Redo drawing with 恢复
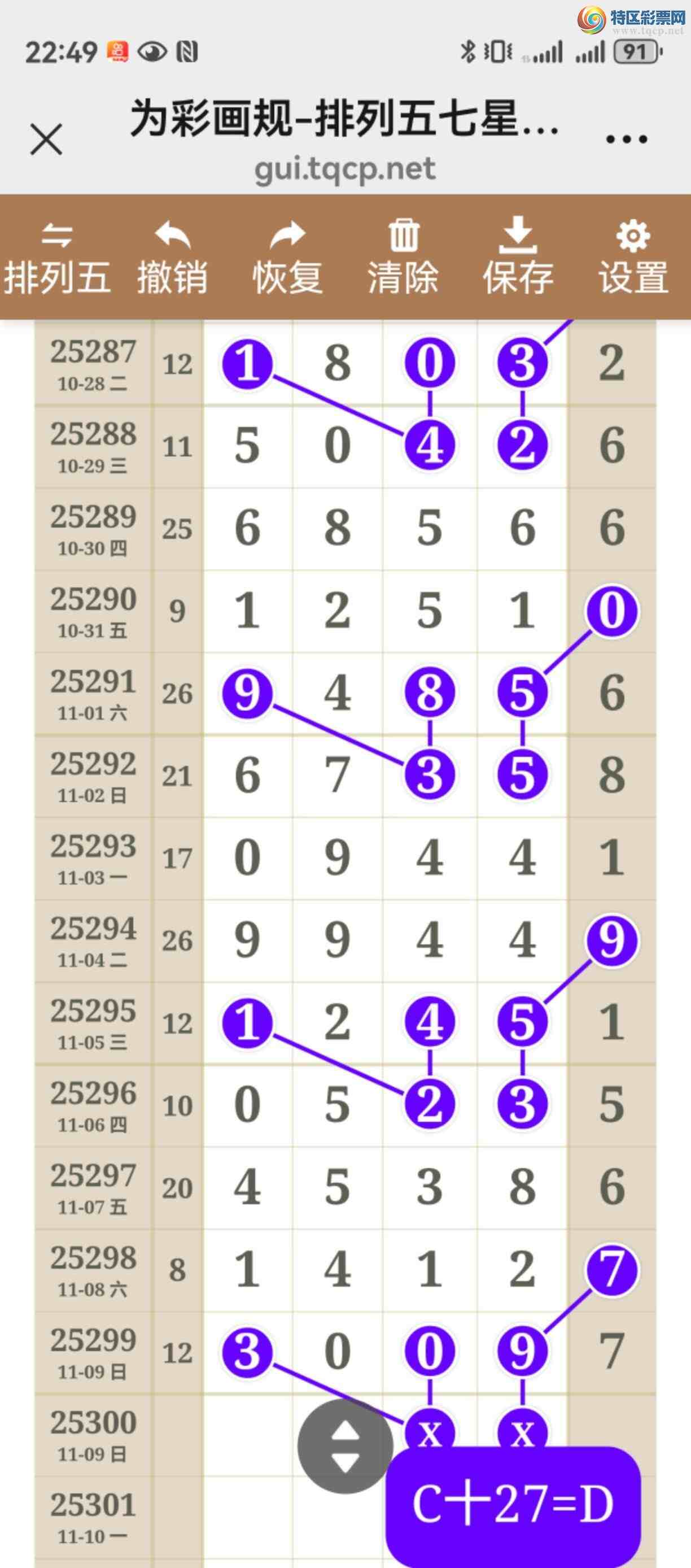 pyautogui.click(x=288, y=258)
